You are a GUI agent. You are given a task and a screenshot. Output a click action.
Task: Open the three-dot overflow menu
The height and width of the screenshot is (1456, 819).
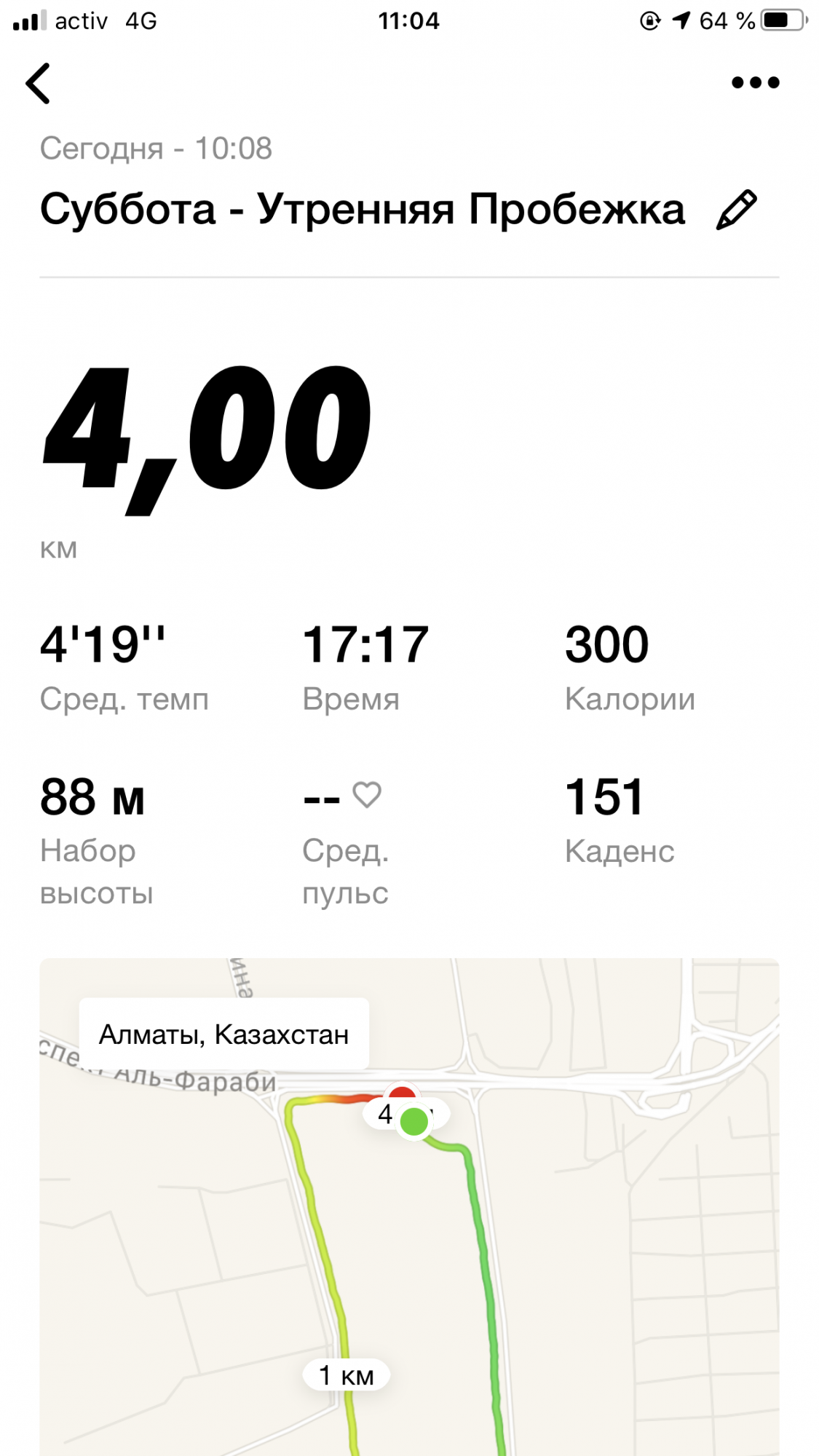tap(755, 83)
